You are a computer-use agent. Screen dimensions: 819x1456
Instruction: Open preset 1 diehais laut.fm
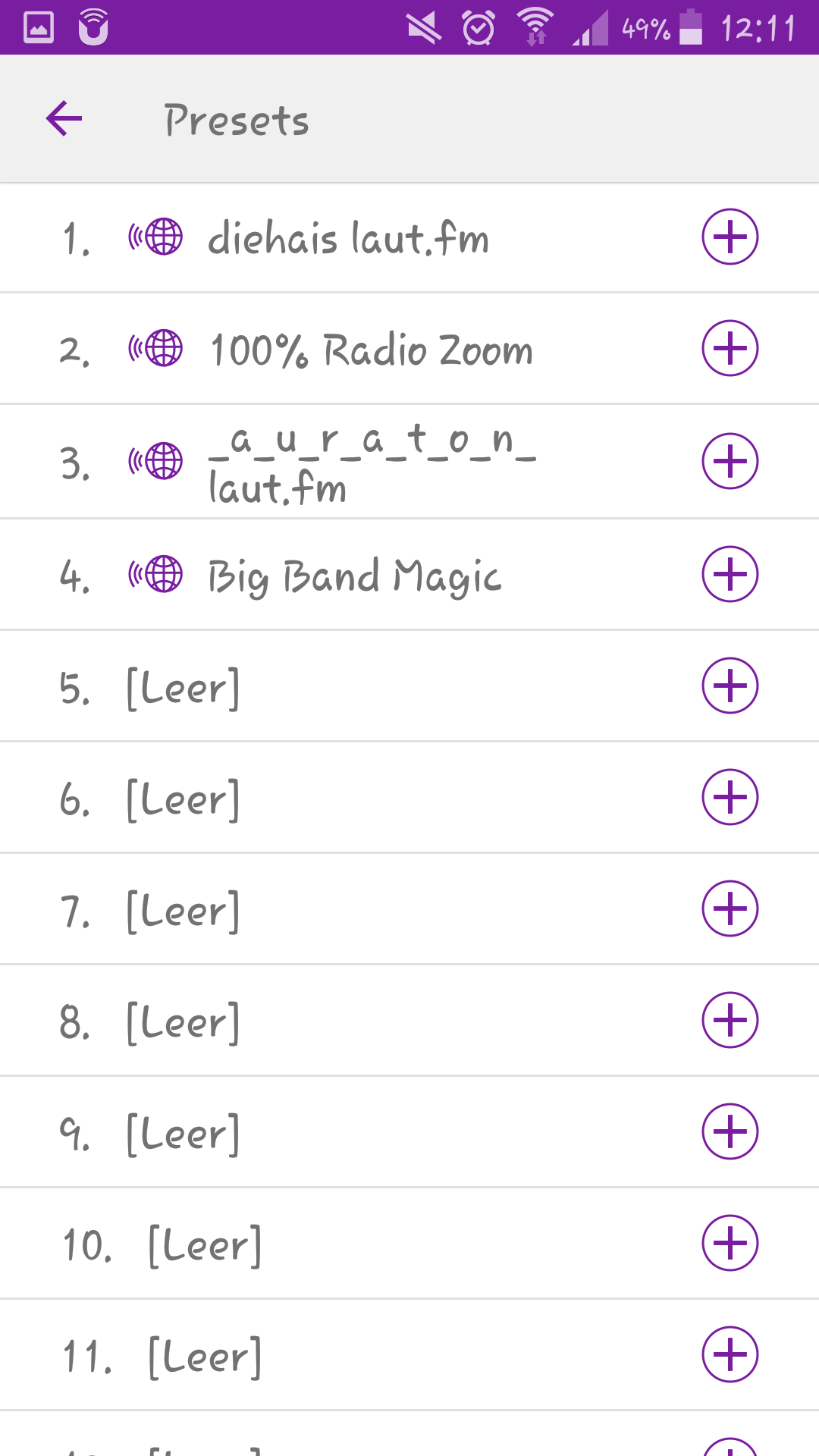(347, 238)
